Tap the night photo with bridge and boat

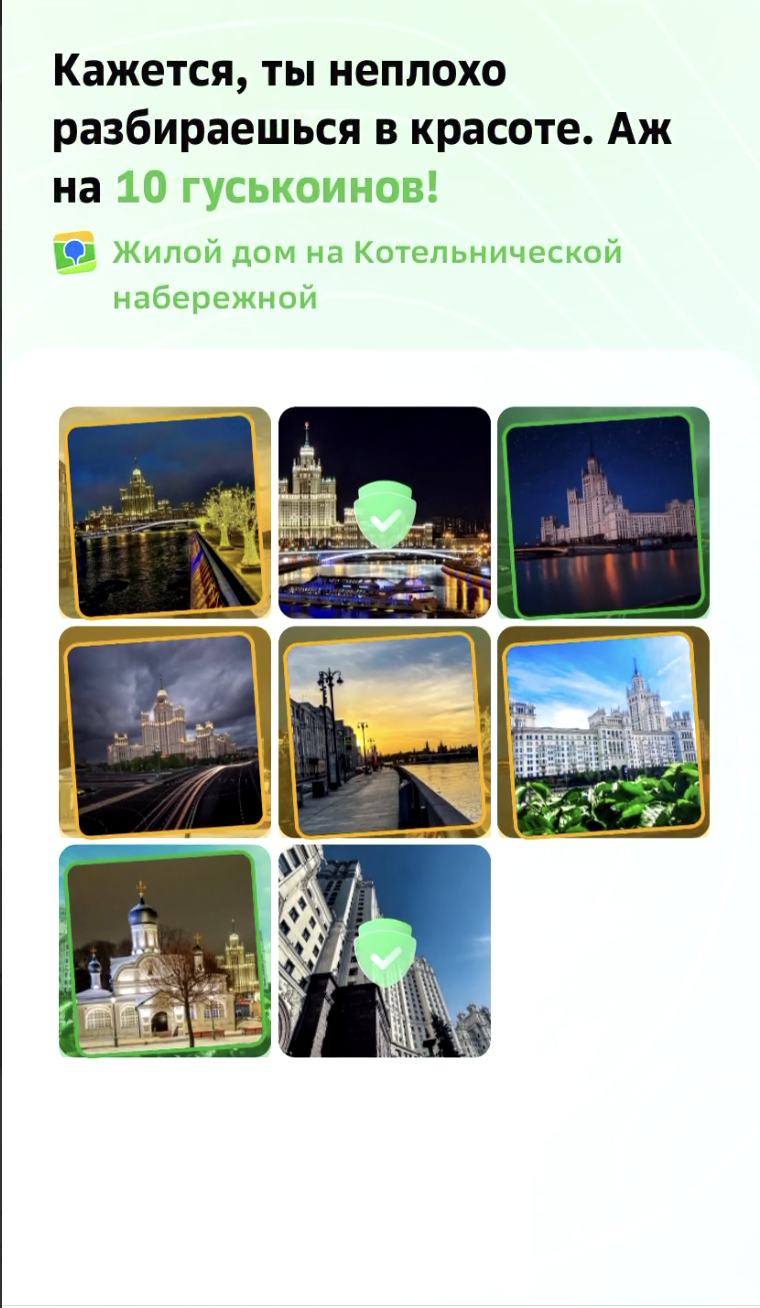pyautogui.click(x=384, y=513)
